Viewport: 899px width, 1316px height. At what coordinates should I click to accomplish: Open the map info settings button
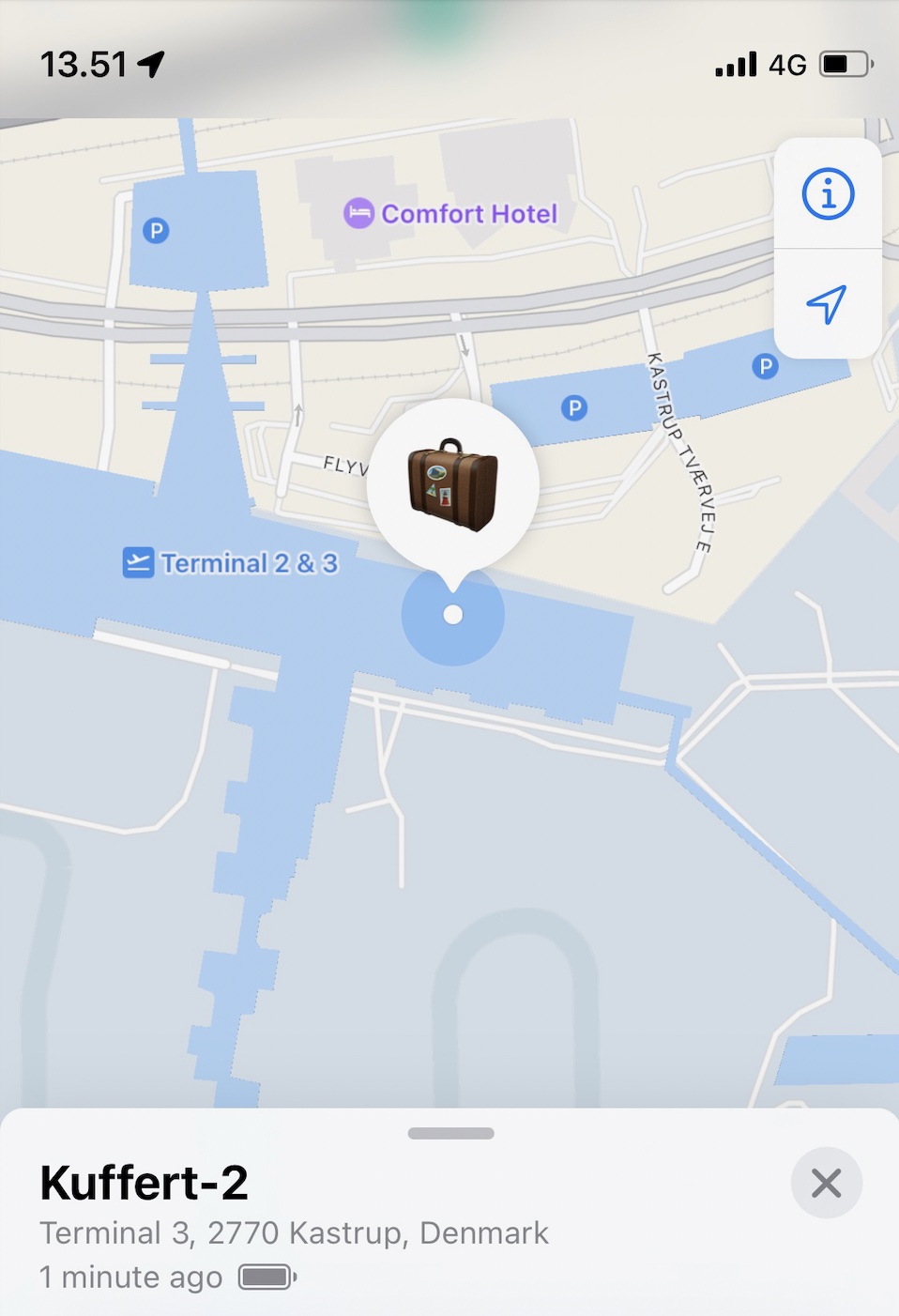pyautogui.click(x=828, y=194)
